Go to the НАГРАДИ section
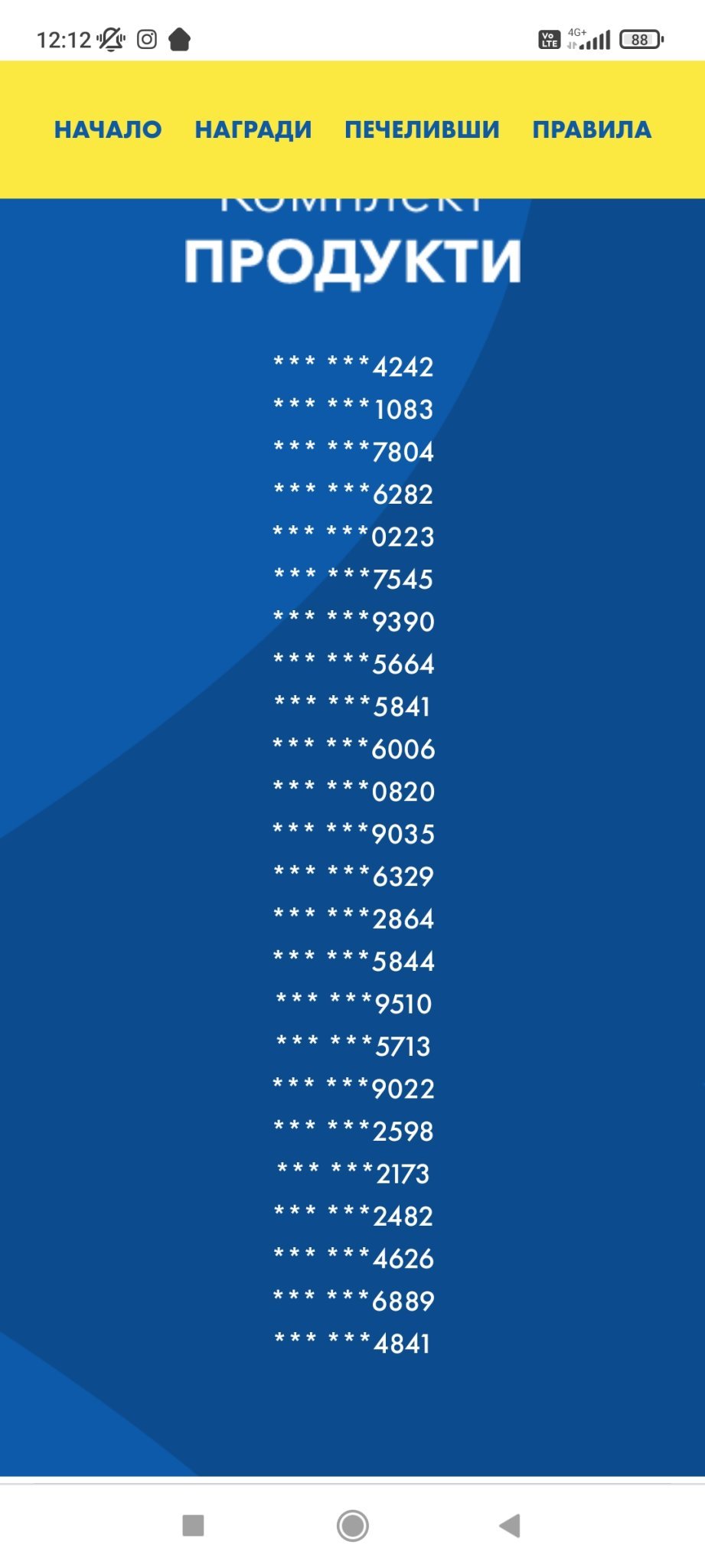Viewport: 705px width, 1568px height. [x=253, y=129]
